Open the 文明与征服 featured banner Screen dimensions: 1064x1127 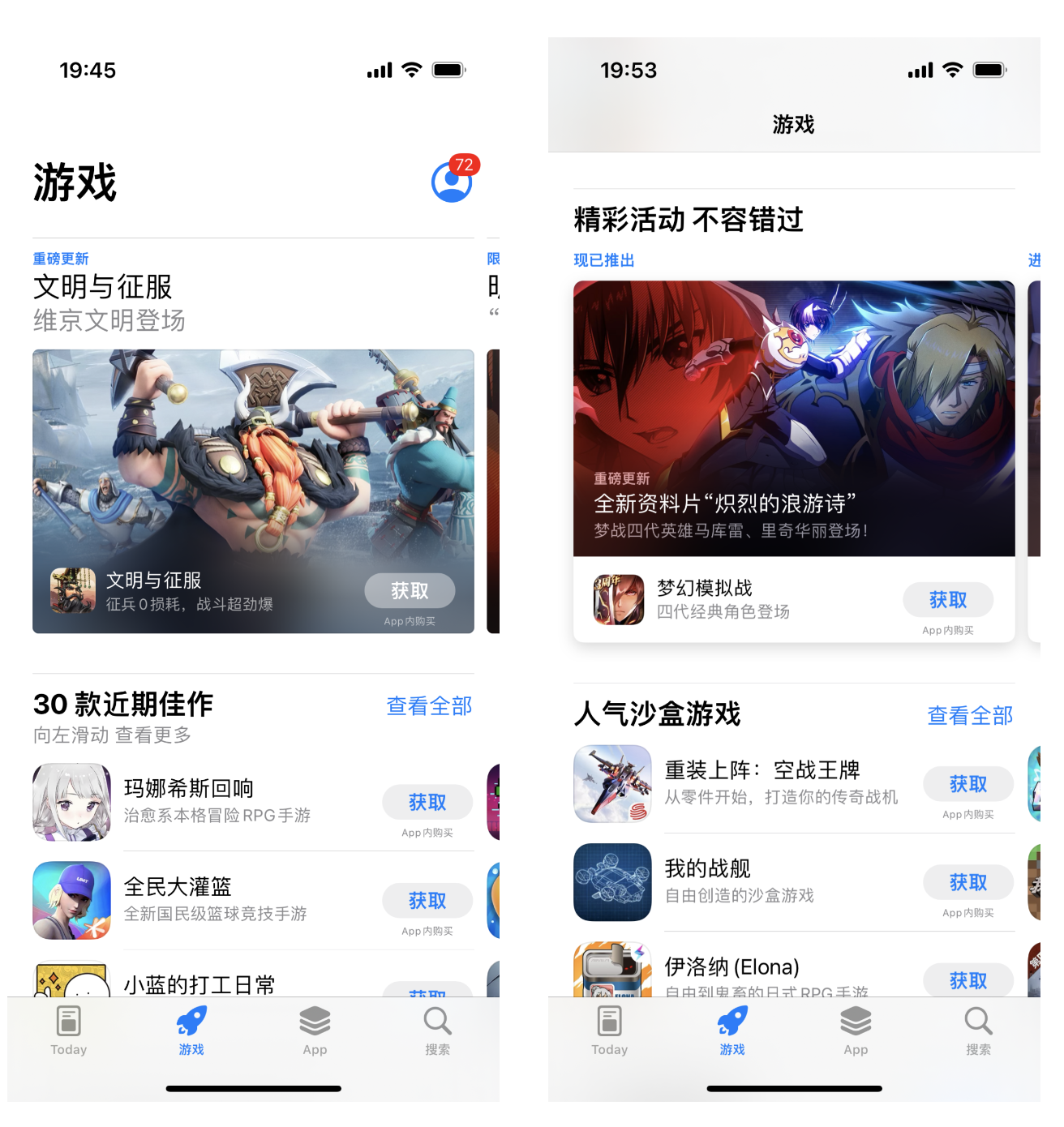[x=253, y=454]
